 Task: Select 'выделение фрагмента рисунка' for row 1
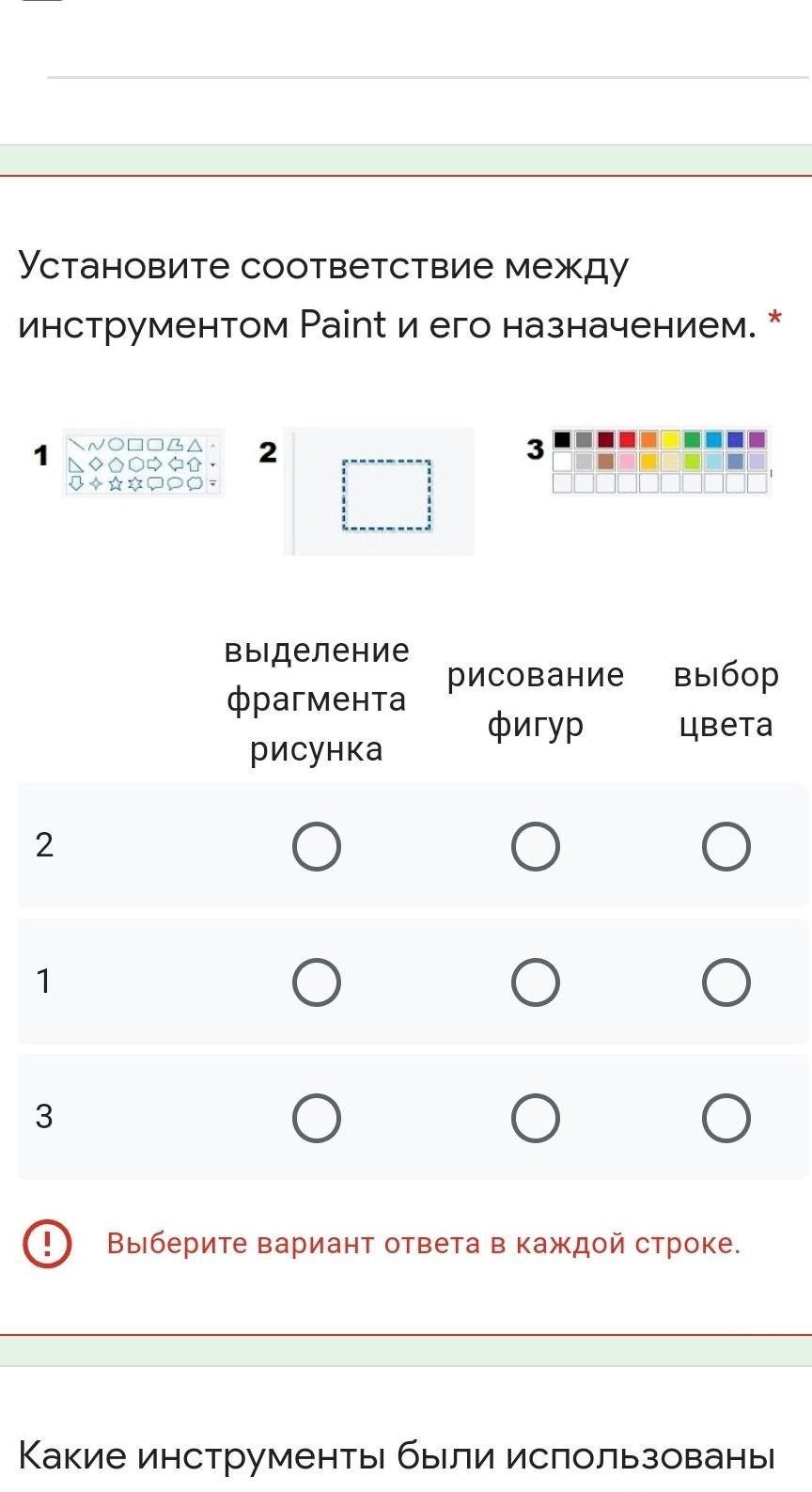pos(317,982)
